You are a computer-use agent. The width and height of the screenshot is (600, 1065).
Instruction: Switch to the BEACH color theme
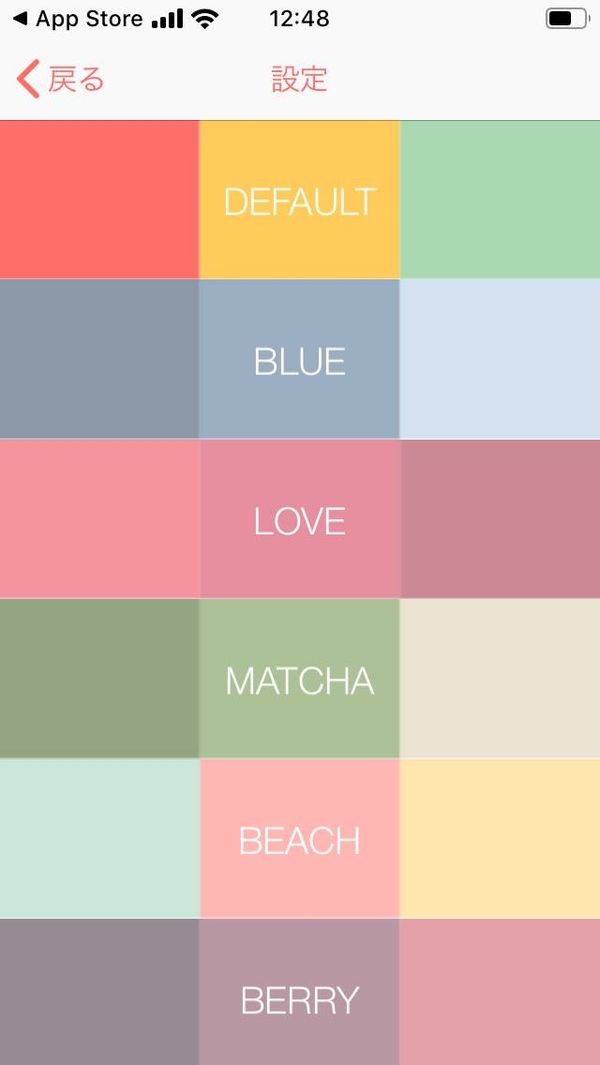point(300,839)
